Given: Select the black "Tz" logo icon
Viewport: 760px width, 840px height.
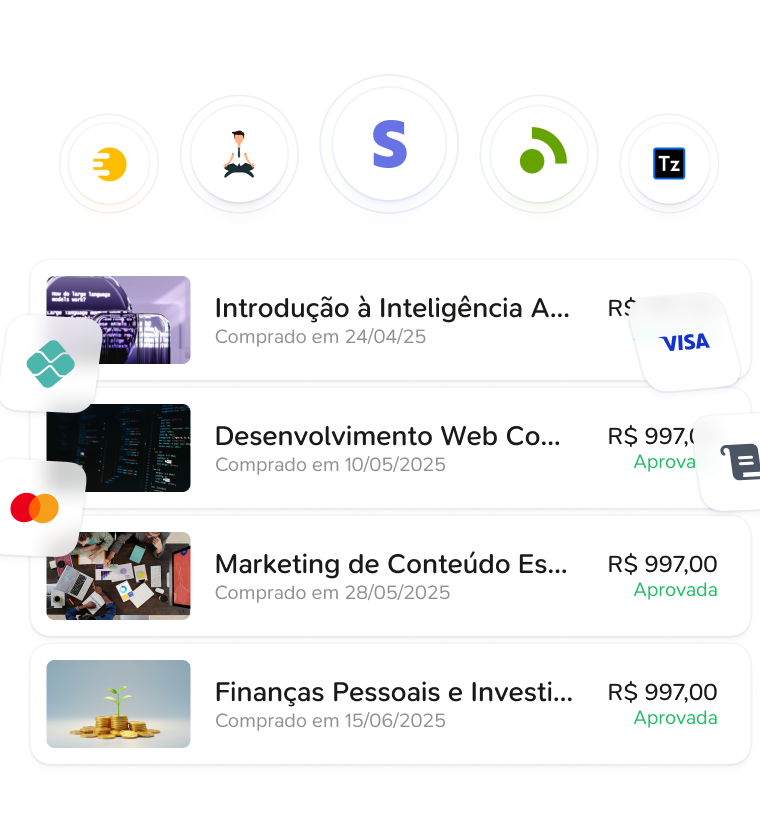Looking at the screenshot, I should click(669, 162).
